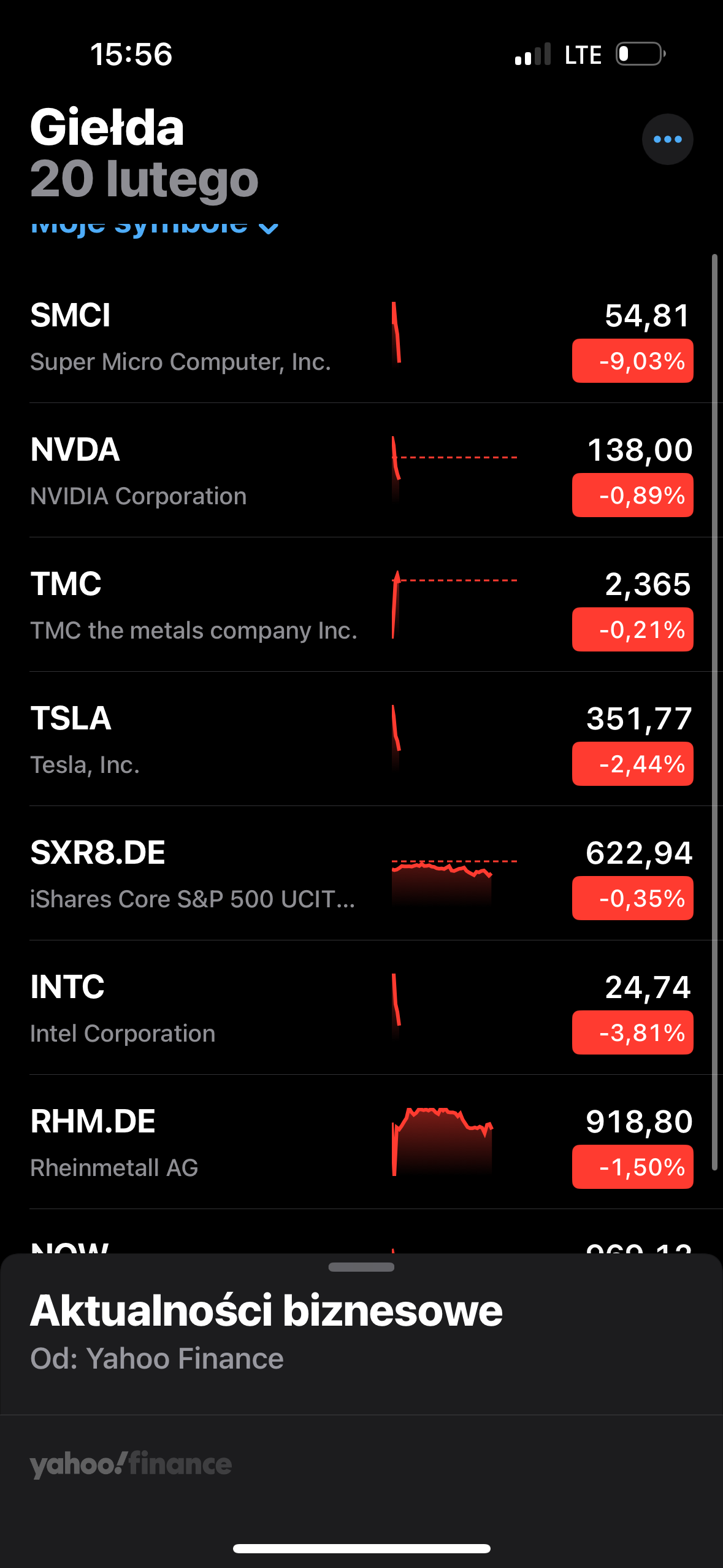
Task: Toggle SMCI -9,03% change badge
Action: pyautogui.click(x=632, y=361)
